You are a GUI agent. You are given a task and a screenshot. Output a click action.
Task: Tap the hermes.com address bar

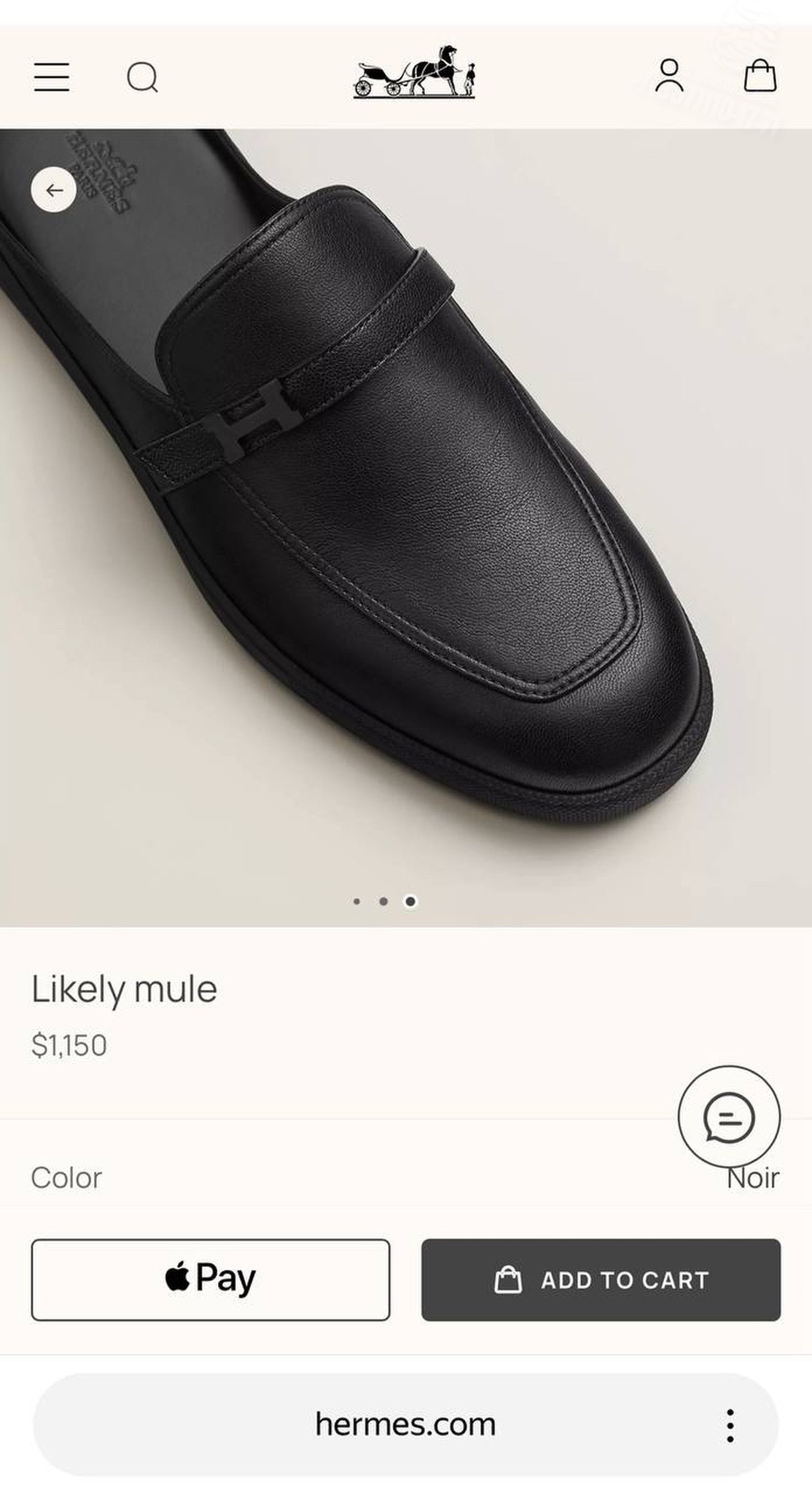click(x=405, y=1424)
